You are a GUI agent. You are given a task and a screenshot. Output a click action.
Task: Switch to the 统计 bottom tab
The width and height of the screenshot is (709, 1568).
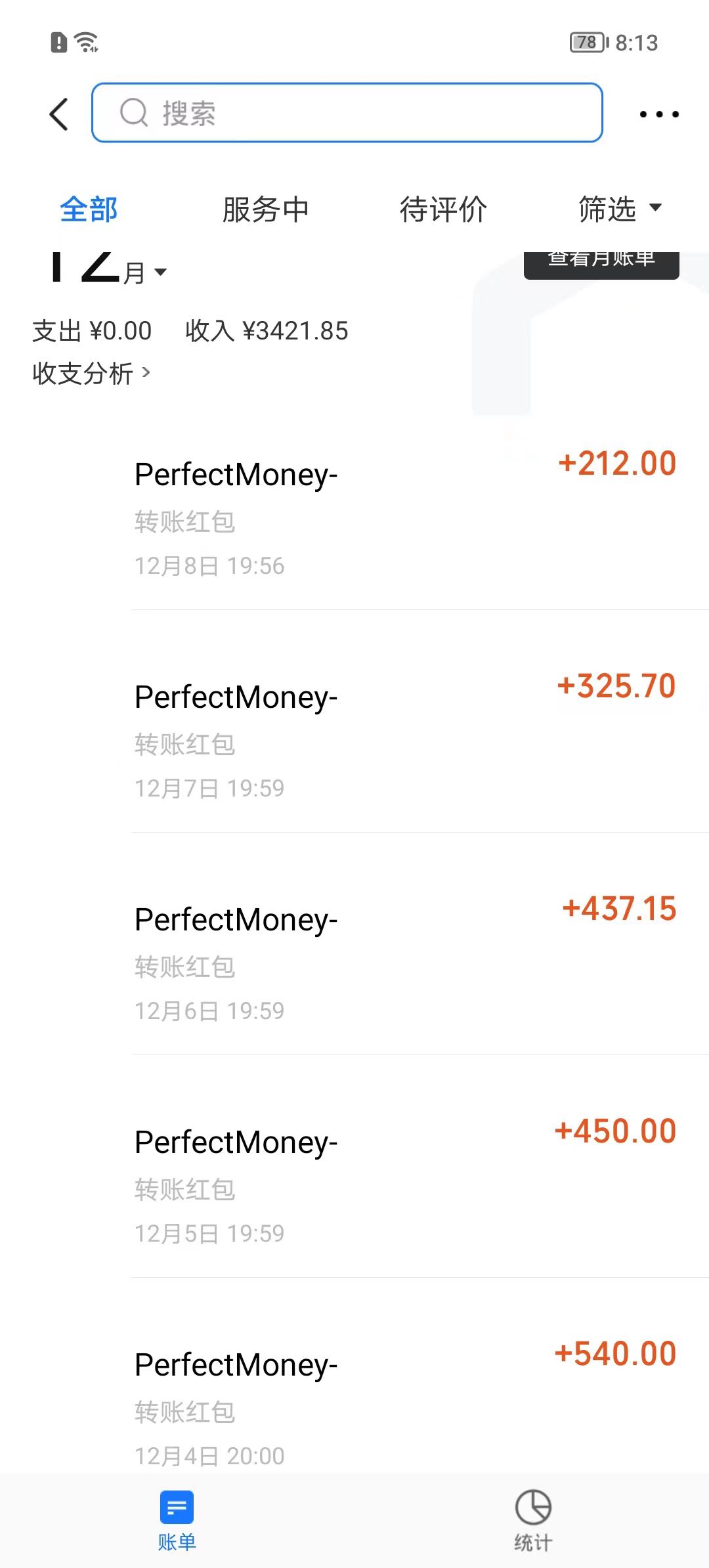tap(533, 1520)
